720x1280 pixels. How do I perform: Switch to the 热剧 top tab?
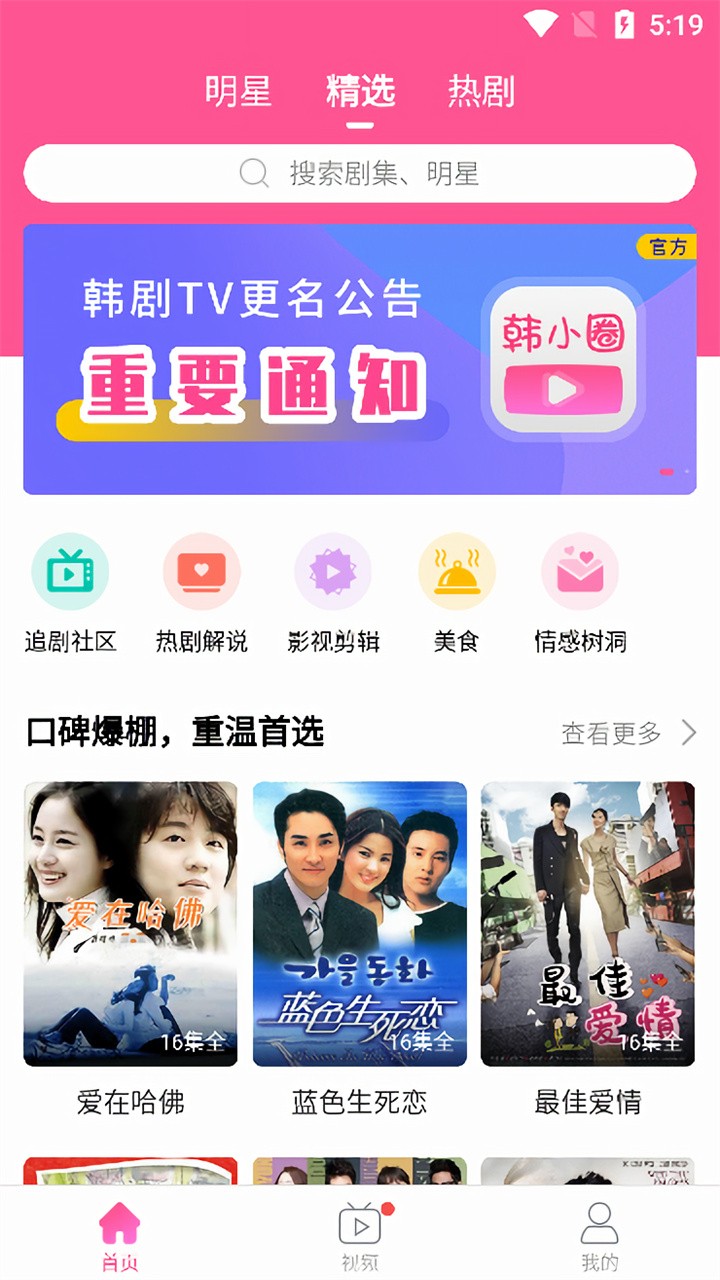[x=481, y=91]
